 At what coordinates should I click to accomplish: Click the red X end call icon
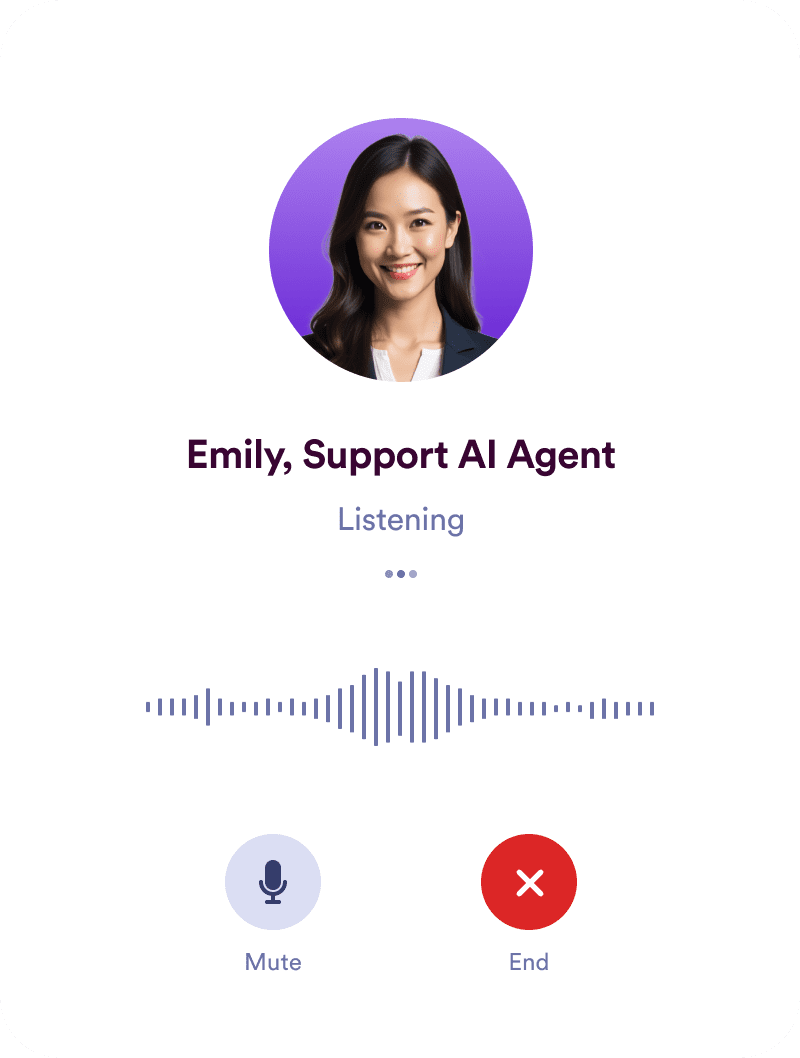(529, 883)
